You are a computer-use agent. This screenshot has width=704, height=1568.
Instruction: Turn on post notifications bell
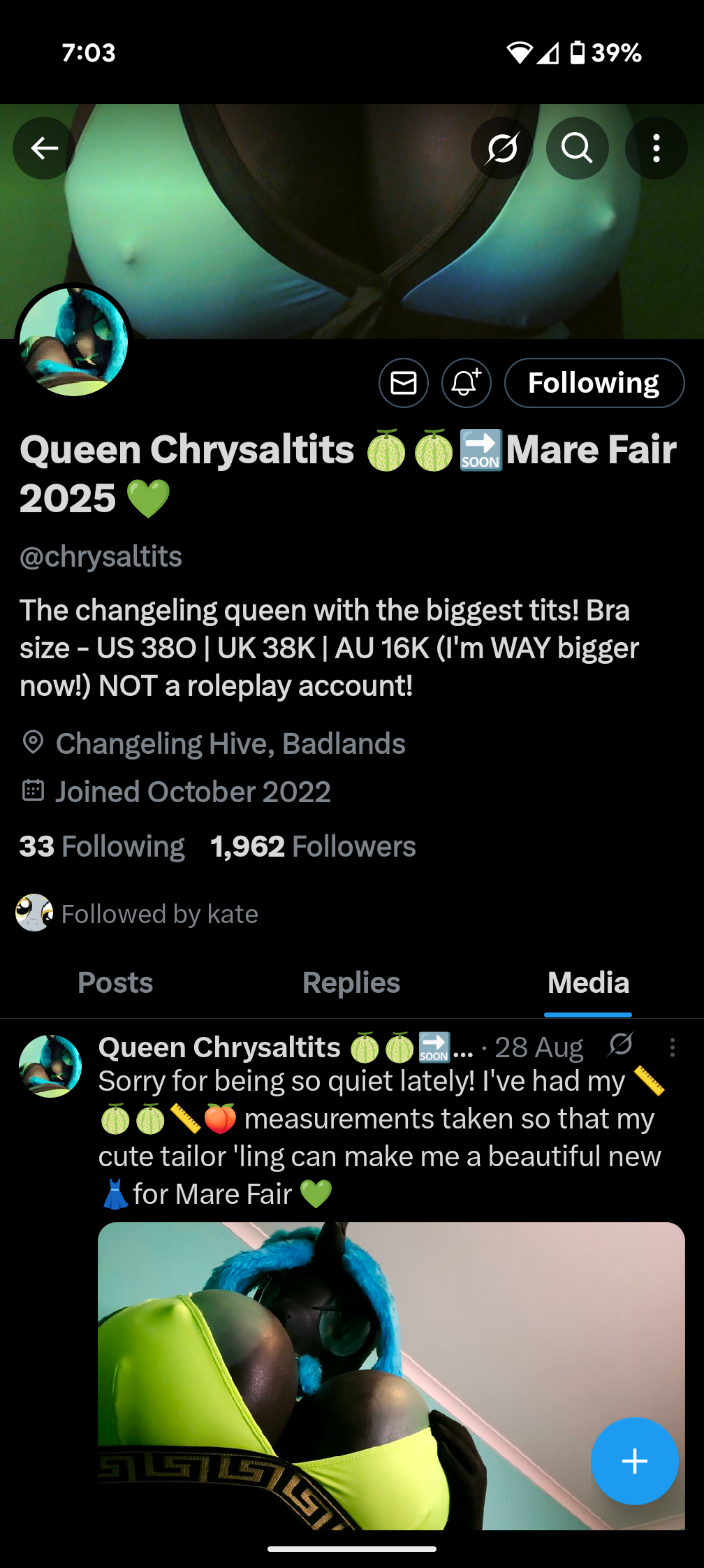467,383
